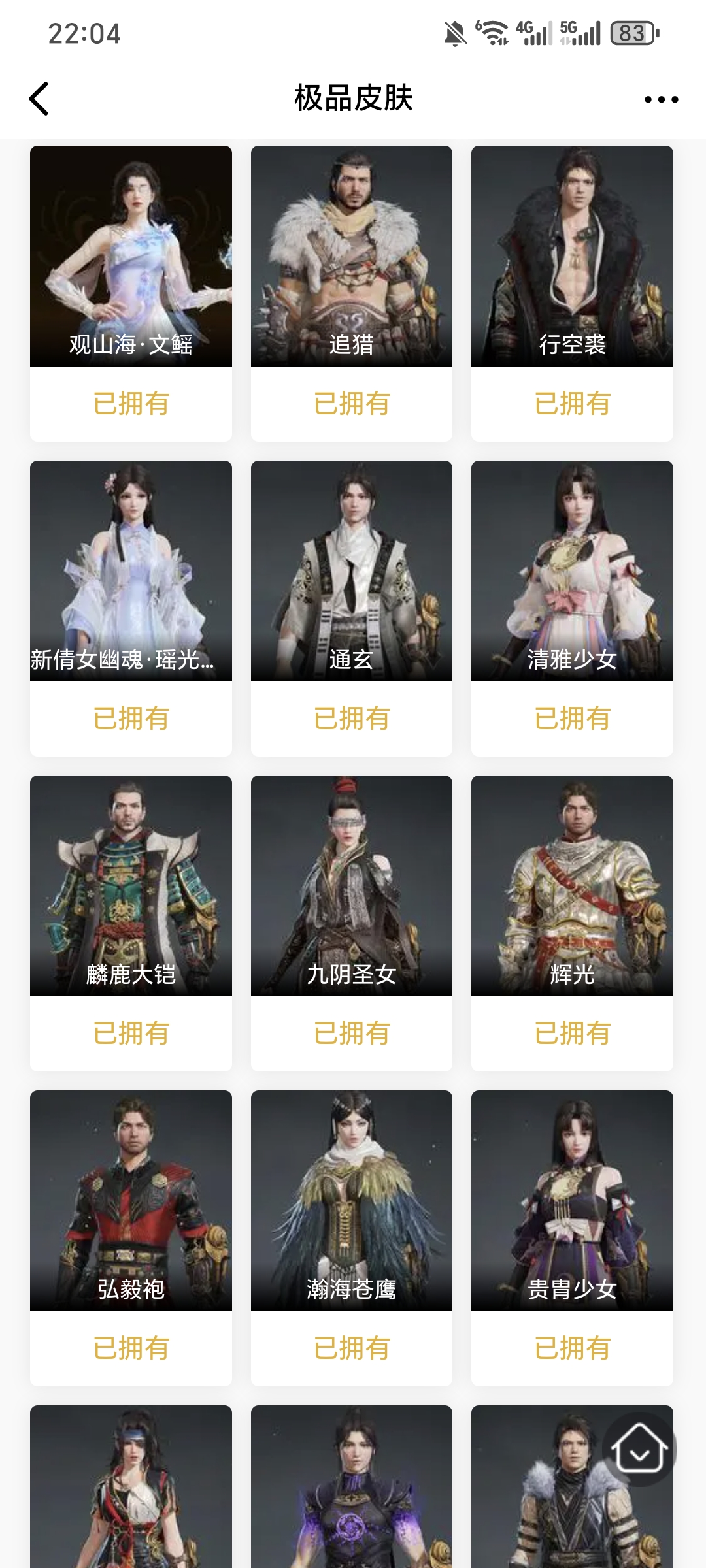View the 弘毅袍 skin card

tap(131, 1201)
